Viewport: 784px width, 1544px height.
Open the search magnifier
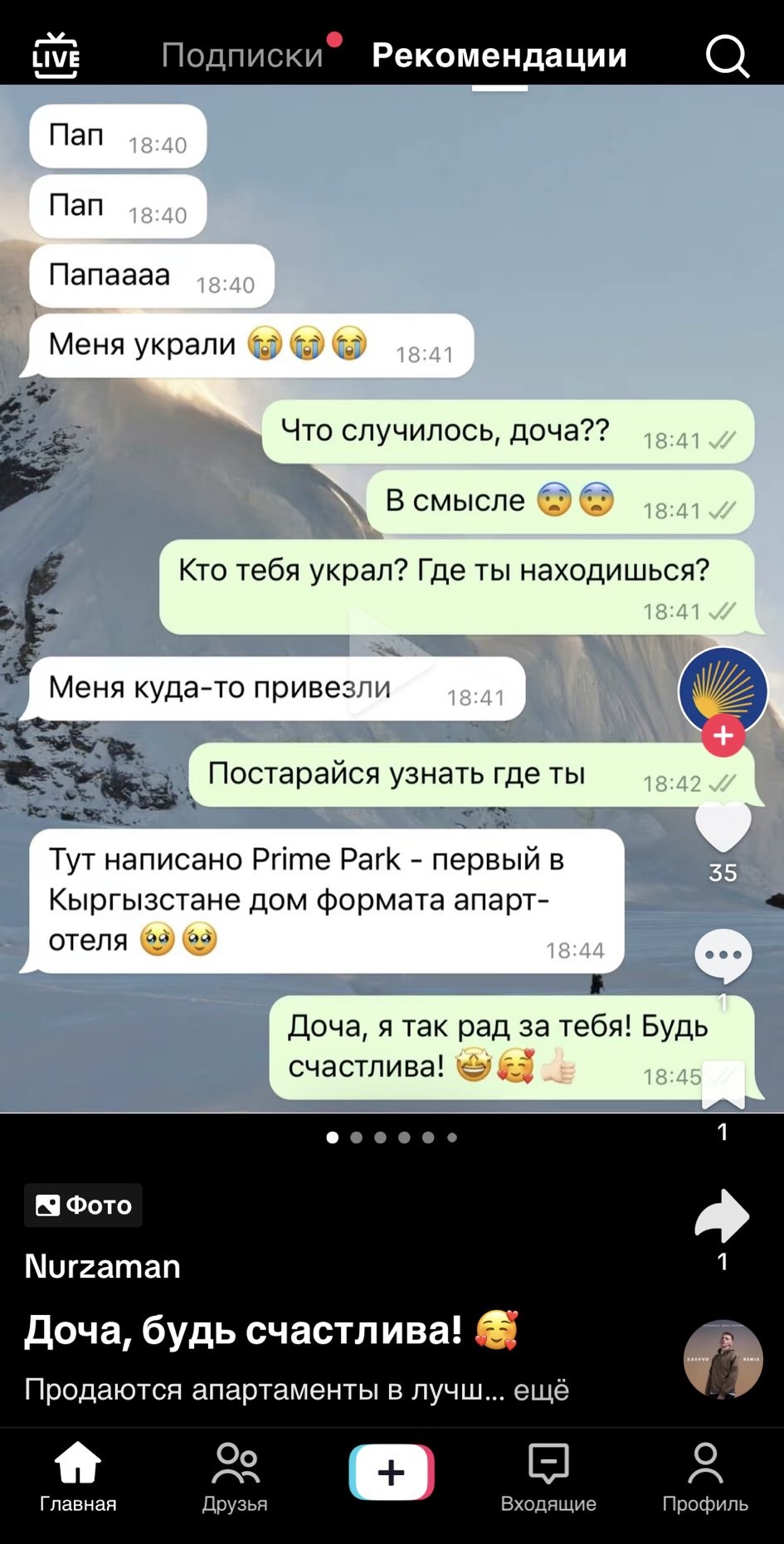[x=727, y=56]
